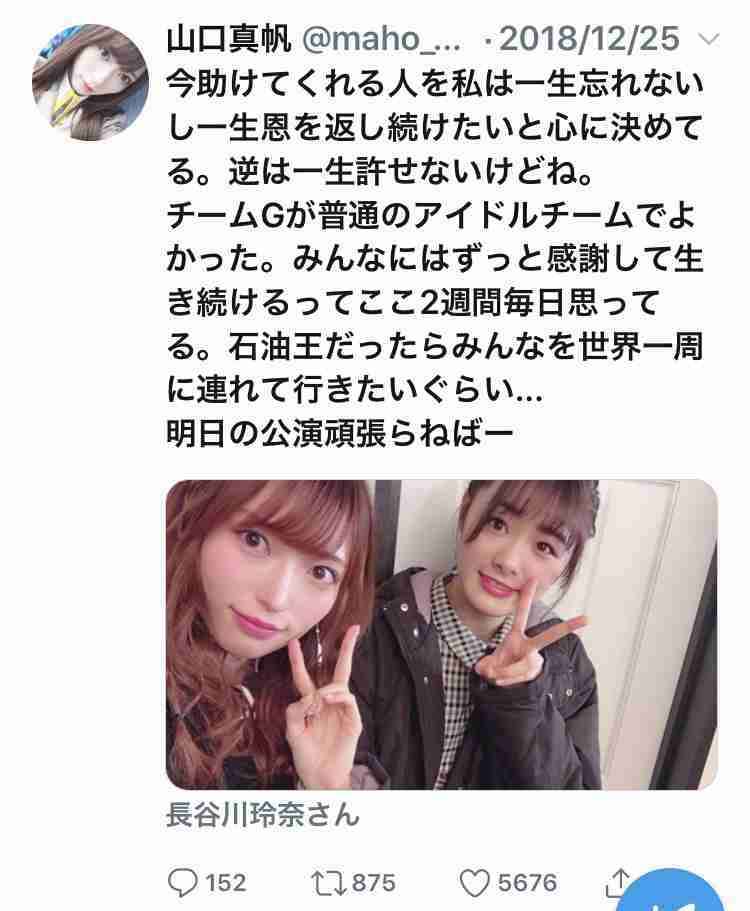Open tagged user 長谷川玲奈さん
The height and width of the screenshot is (911, 750).
[x=262, y=815]
